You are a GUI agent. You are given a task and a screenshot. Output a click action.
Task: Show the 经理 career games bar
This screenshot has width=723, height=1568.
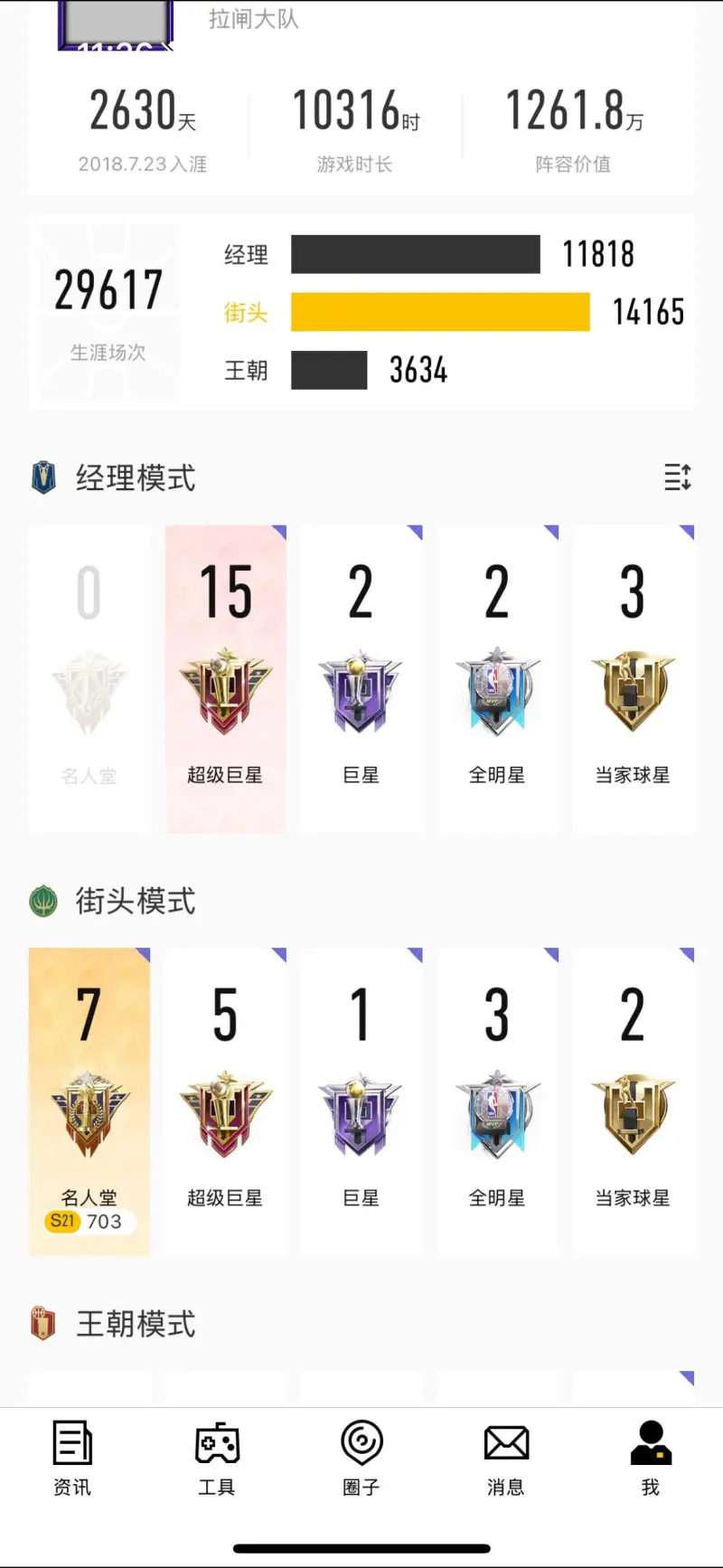[x=415, y=254]
